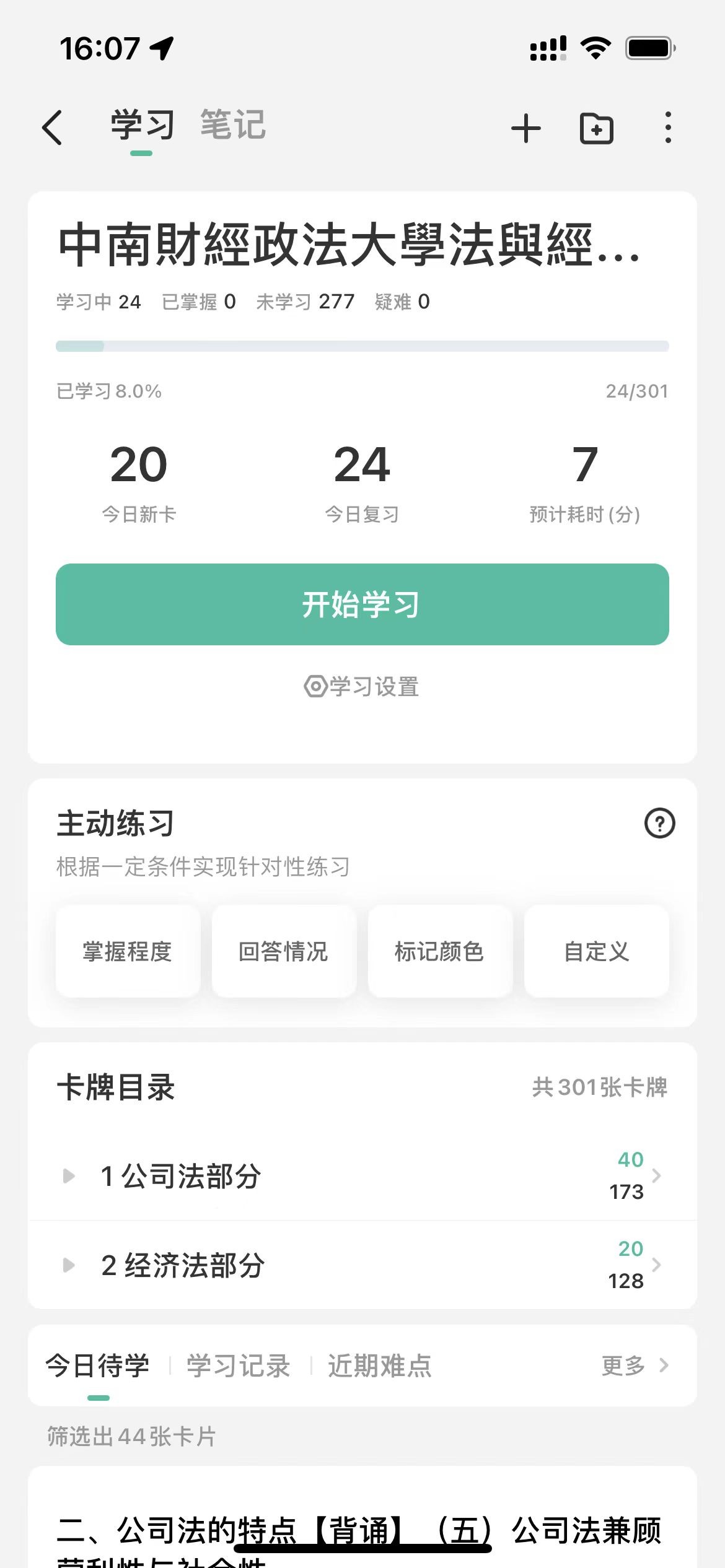Screen dimensions: 725x1568
Task: Open the help icon beside 主动练习
Action: tap(659, 824)
